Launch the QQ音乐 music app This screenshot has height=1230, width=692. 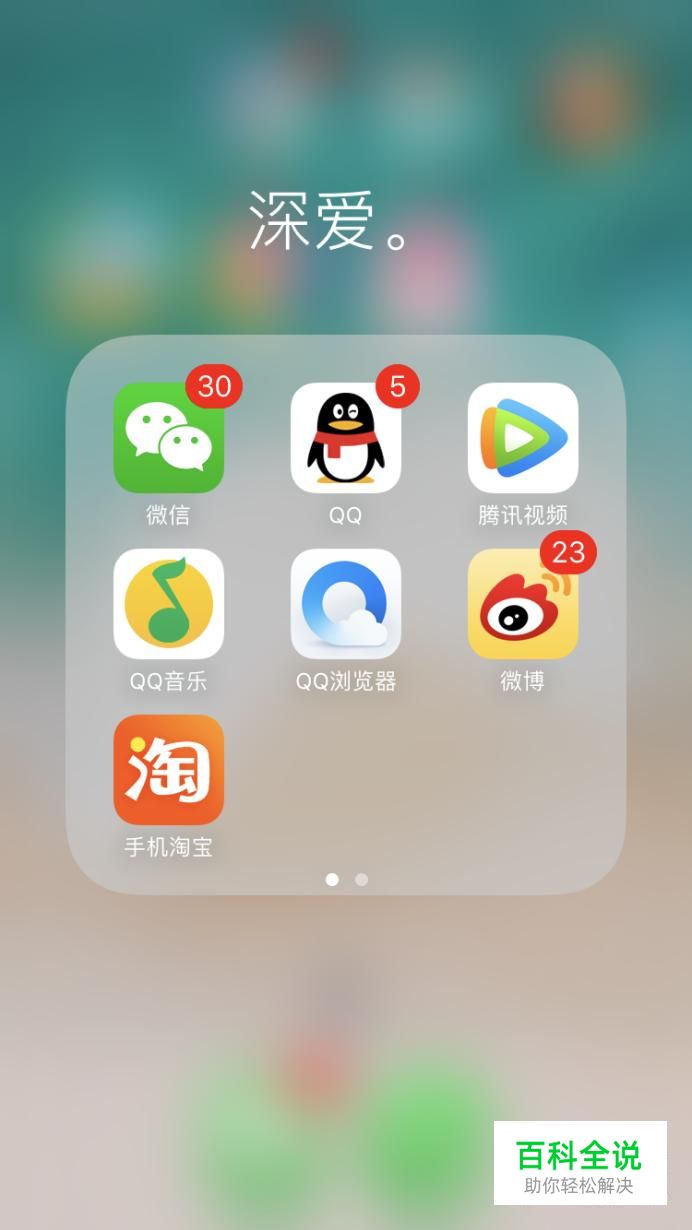point(168,604)
